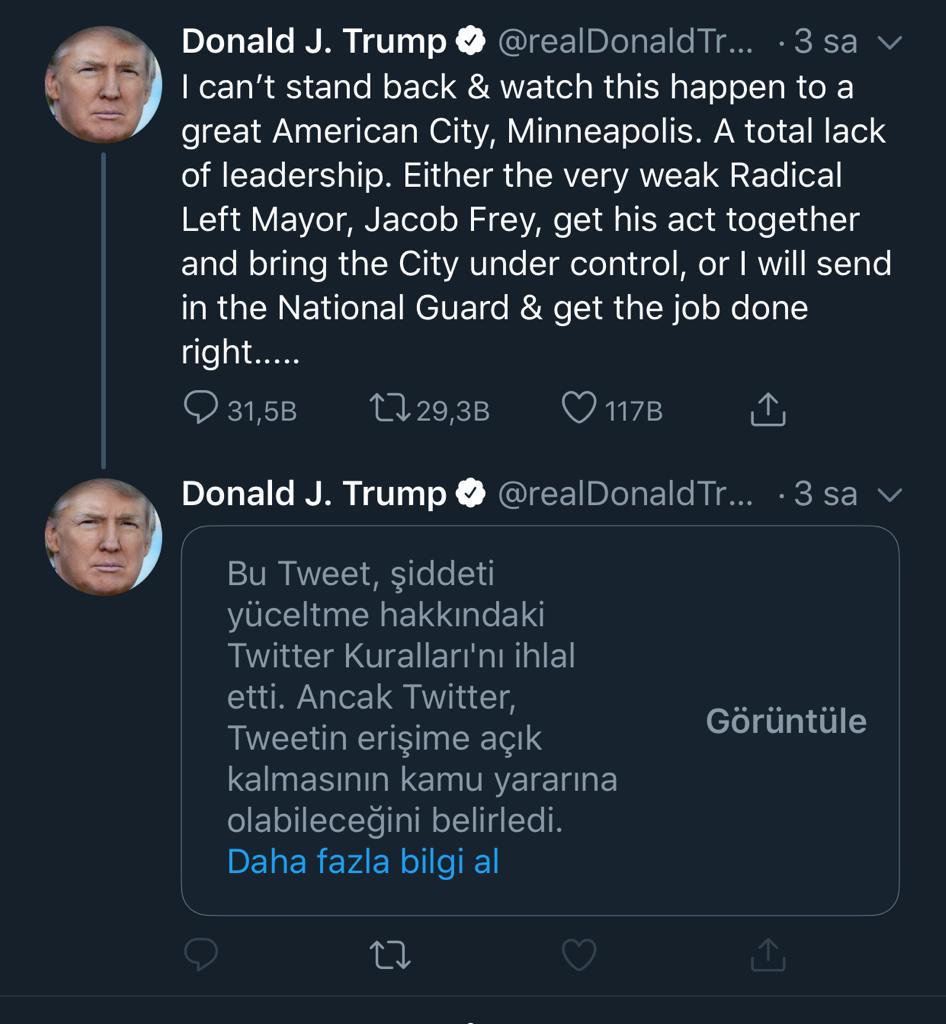
Task: Toggle visibility with the Görüntüle control
Action: 789,720
